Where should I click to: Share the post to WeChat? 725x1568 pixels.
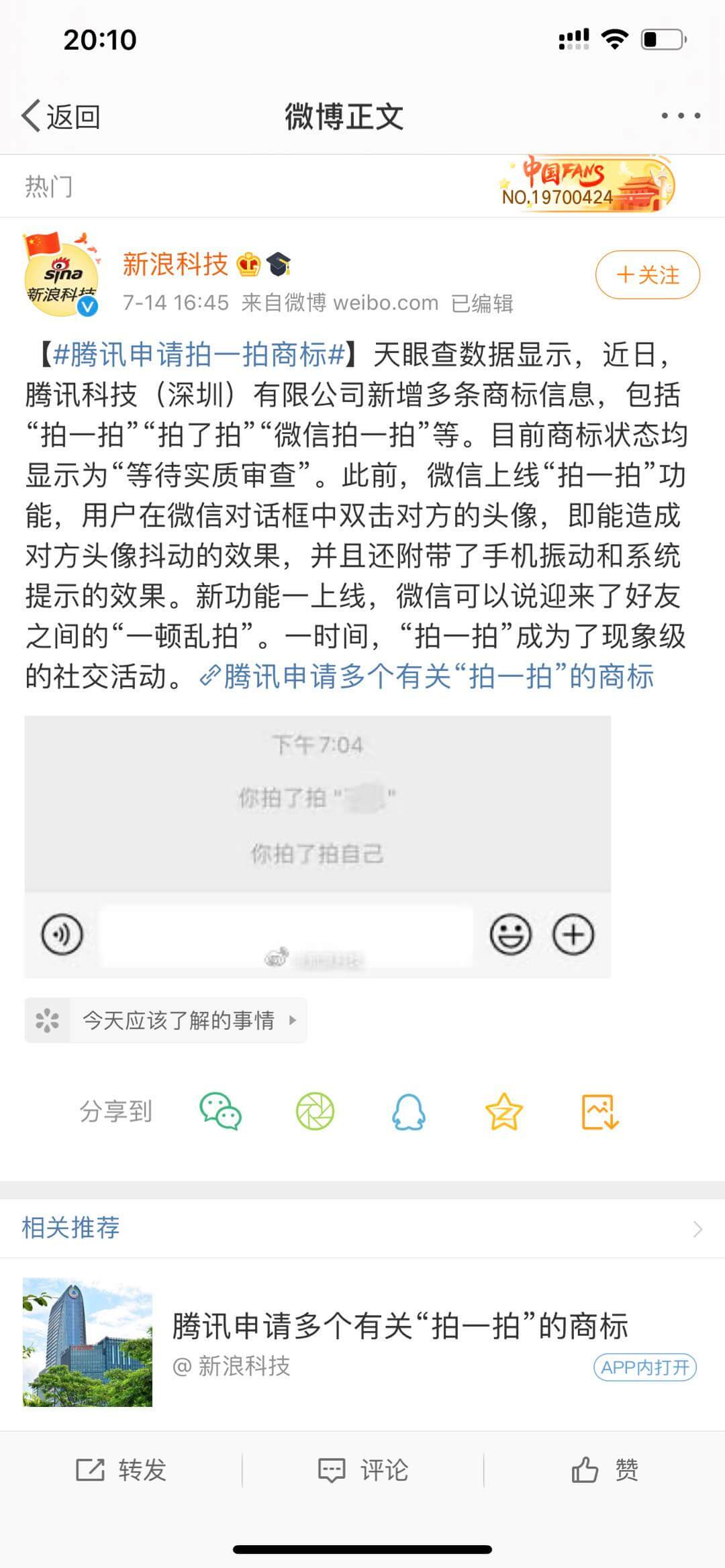coord(220,1112)
